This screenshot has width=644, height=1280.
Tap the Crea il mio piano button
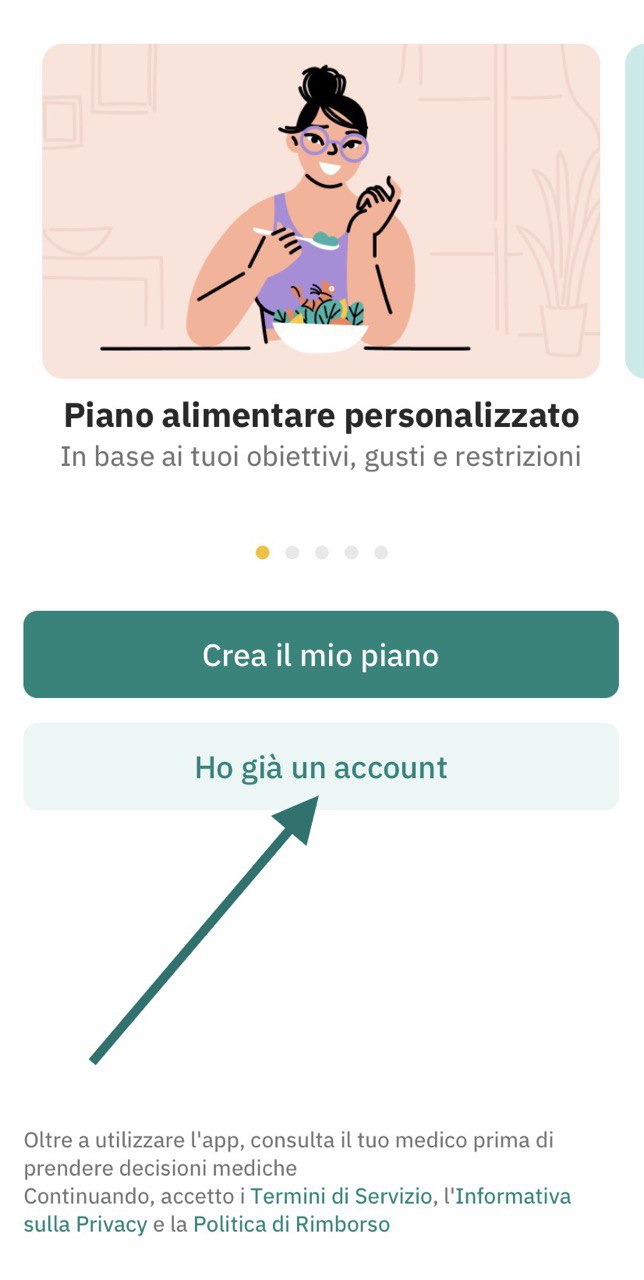click(321, 655)
